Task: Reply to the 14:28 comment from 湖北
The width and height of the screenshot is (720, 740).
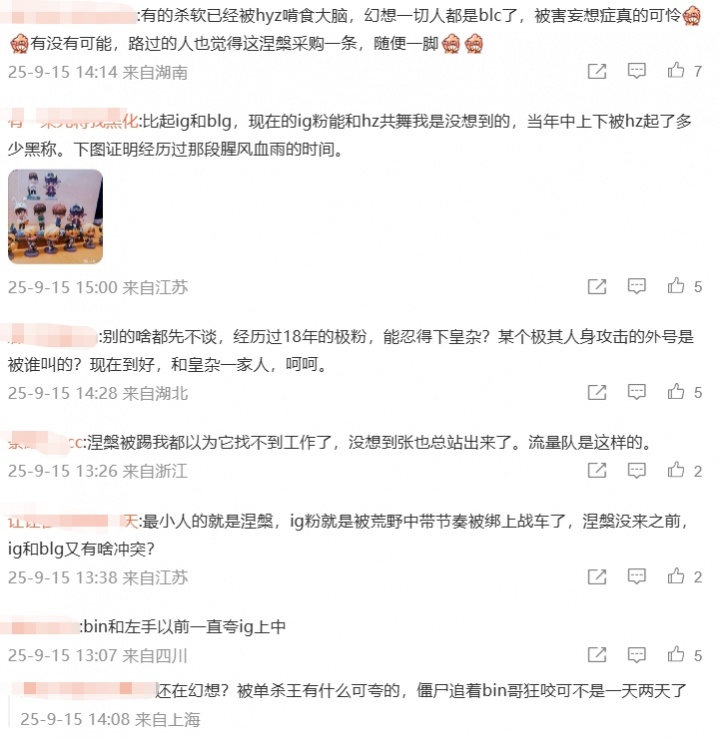Action: 637,392
